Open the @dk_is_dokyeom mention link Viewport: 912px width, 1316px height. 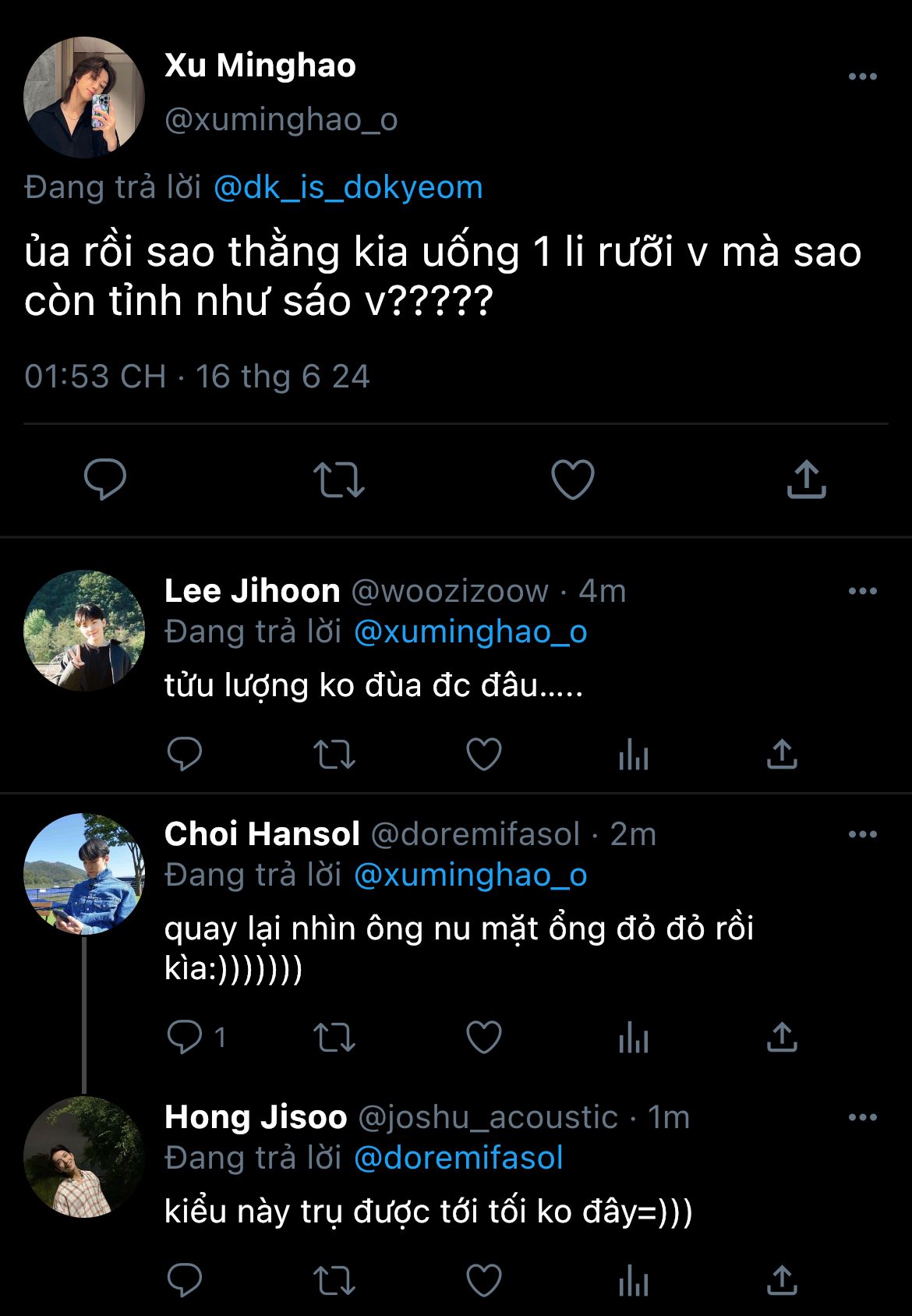[x=348, y=187]
